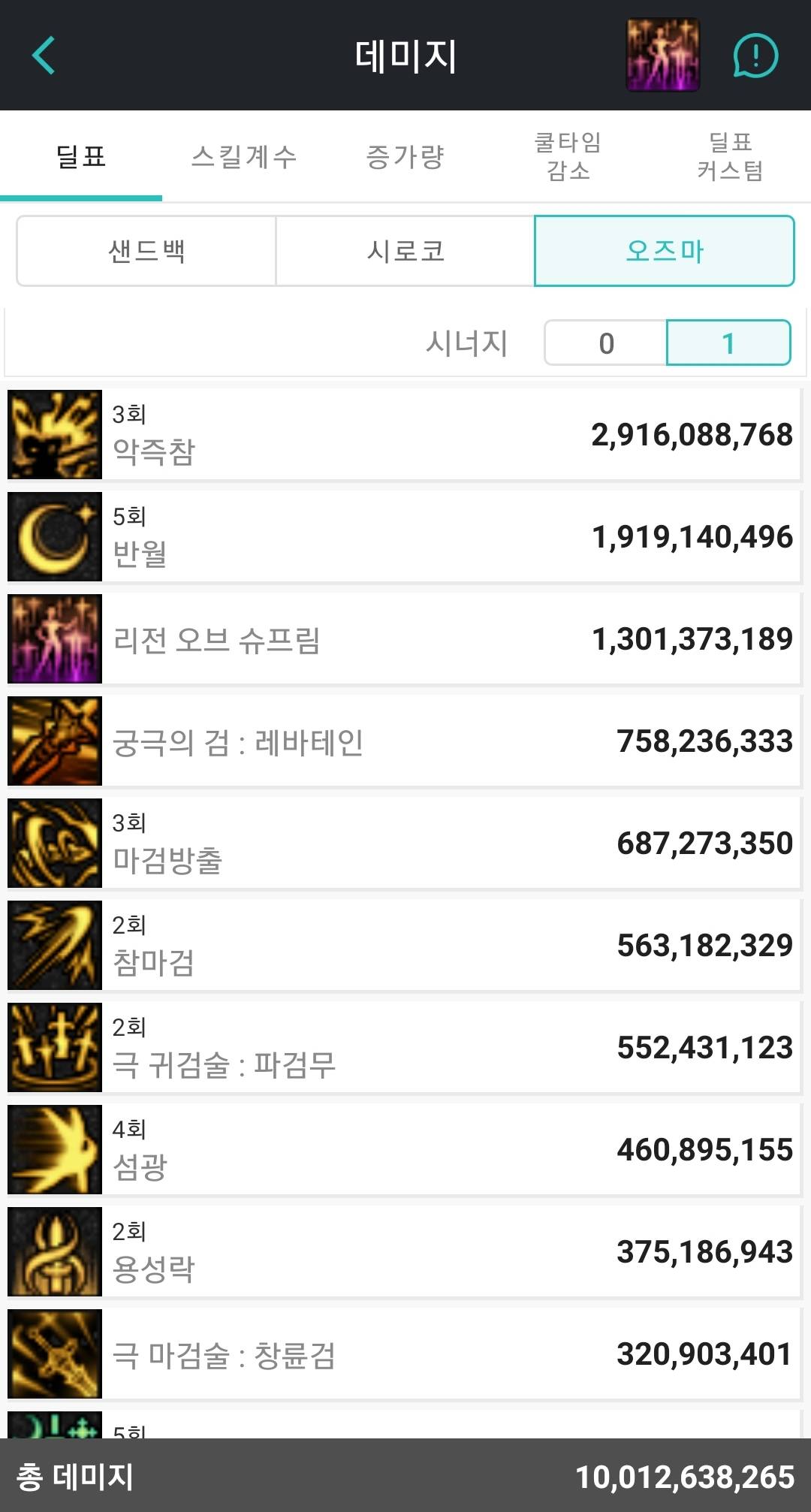Go back using the top-left arrow

point(44,56)
